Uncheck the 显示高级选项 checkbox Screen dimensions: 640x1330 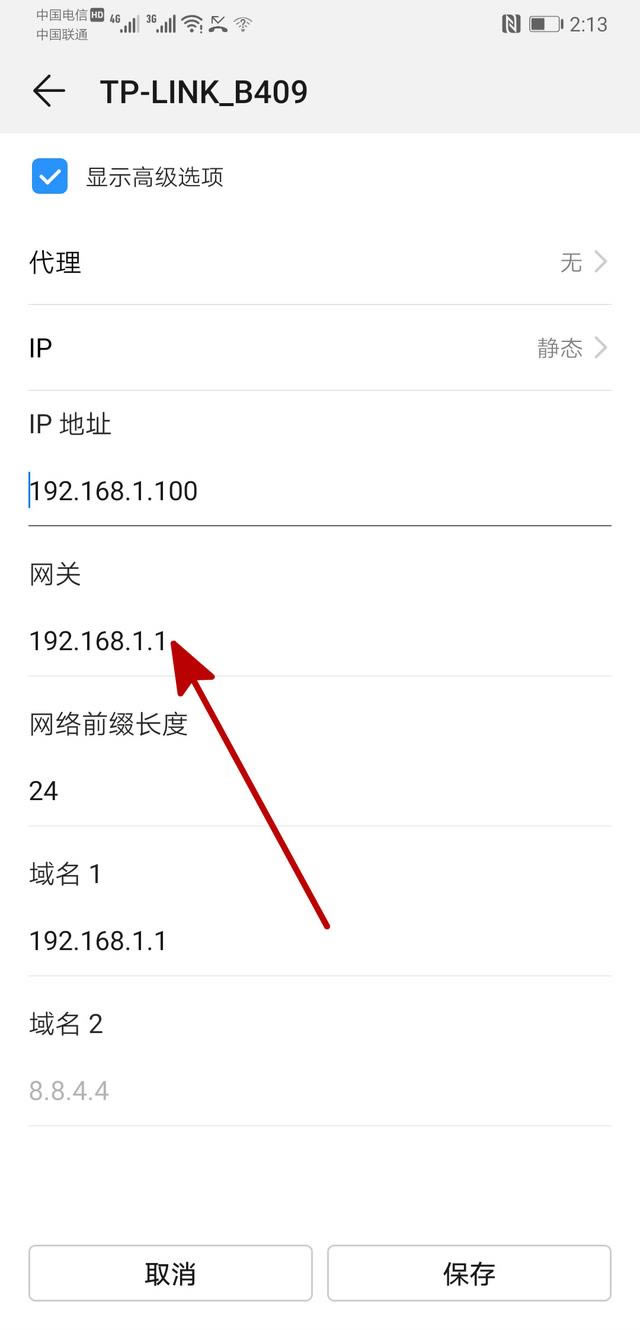tap(50, 177)
